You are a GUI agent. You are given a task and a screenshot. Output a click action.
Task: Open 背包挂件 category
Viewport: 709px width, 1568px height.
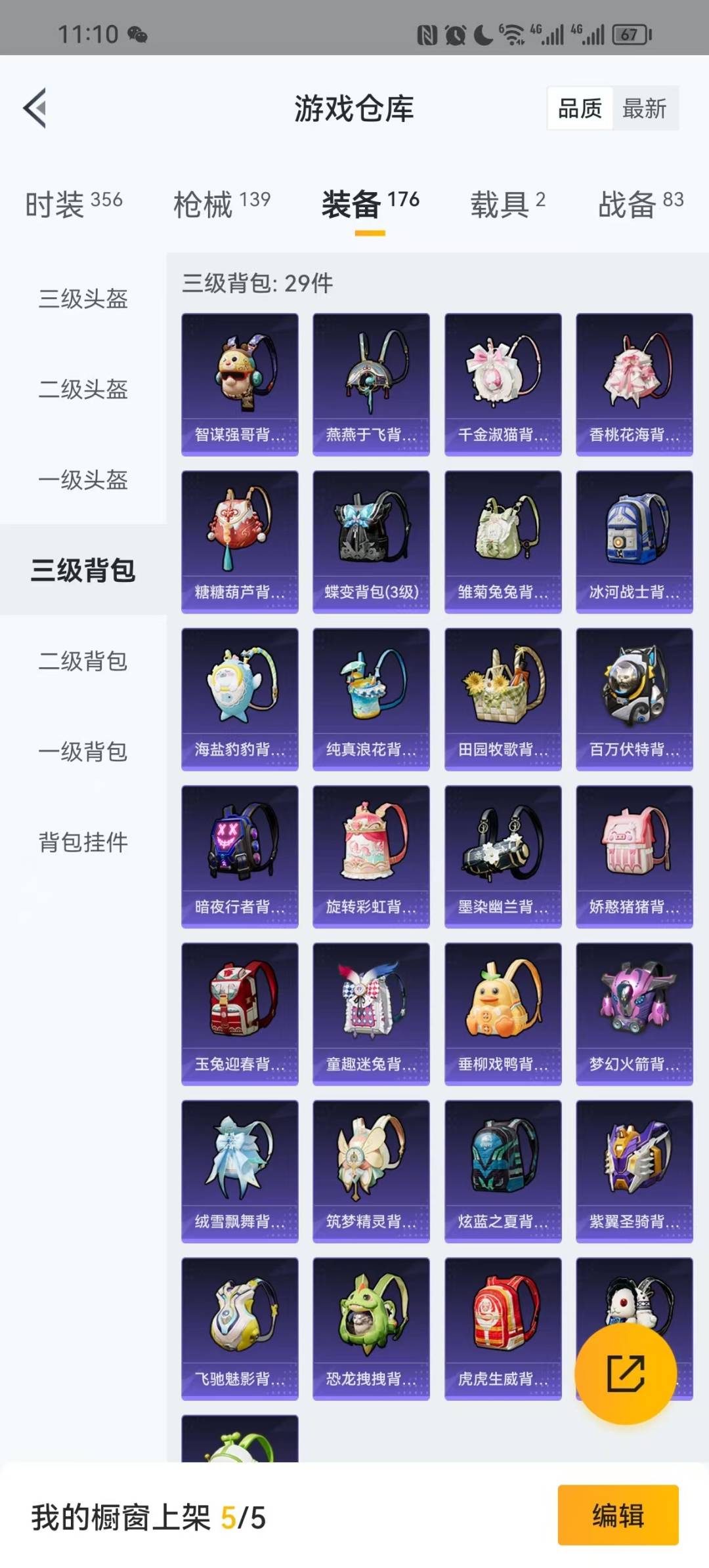coord(83,842)
